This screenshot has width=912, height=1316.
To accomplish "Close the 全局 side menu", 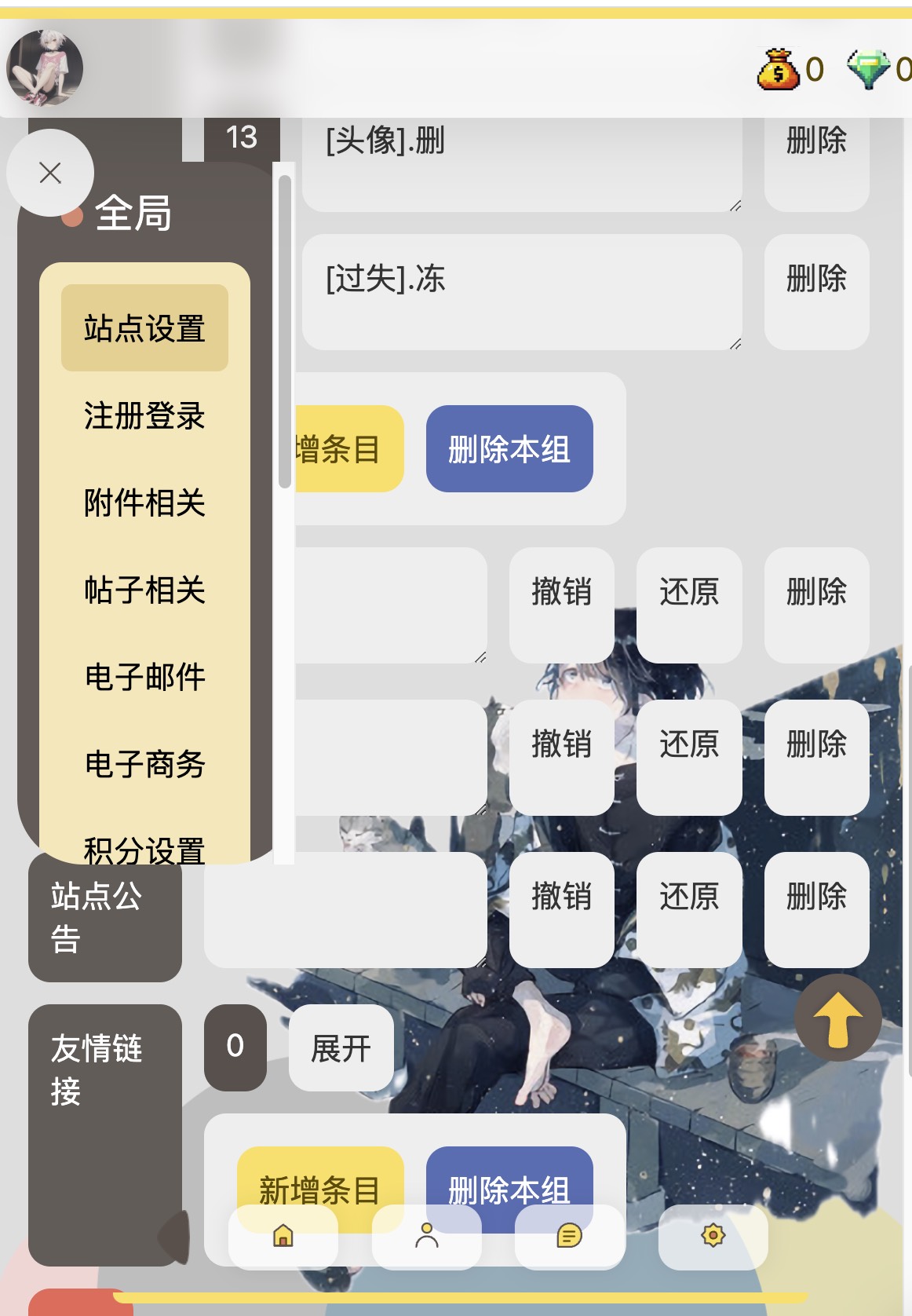I will [50, 173].
